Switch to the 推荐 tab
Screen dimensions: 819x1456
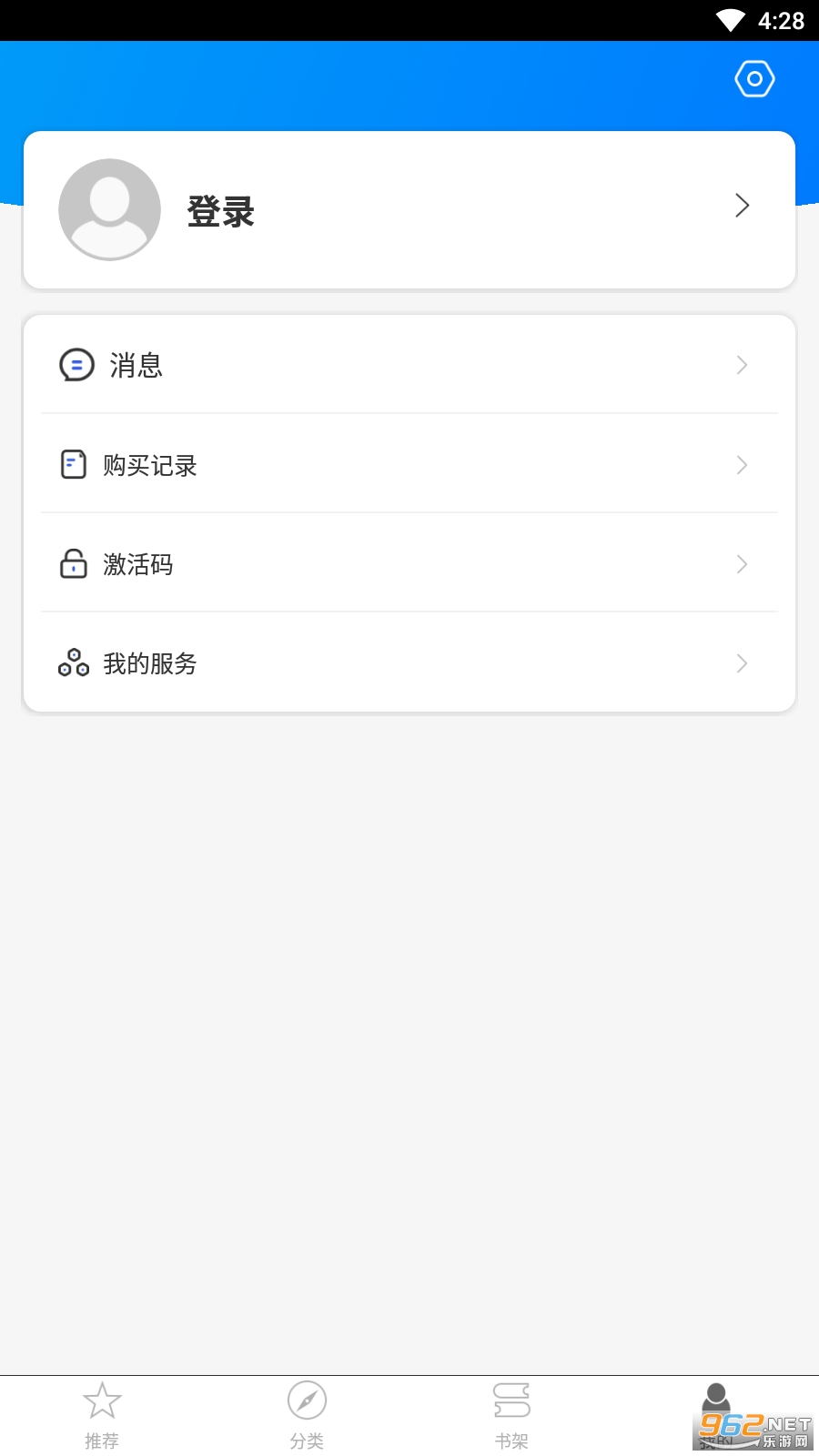point(102,1414)
